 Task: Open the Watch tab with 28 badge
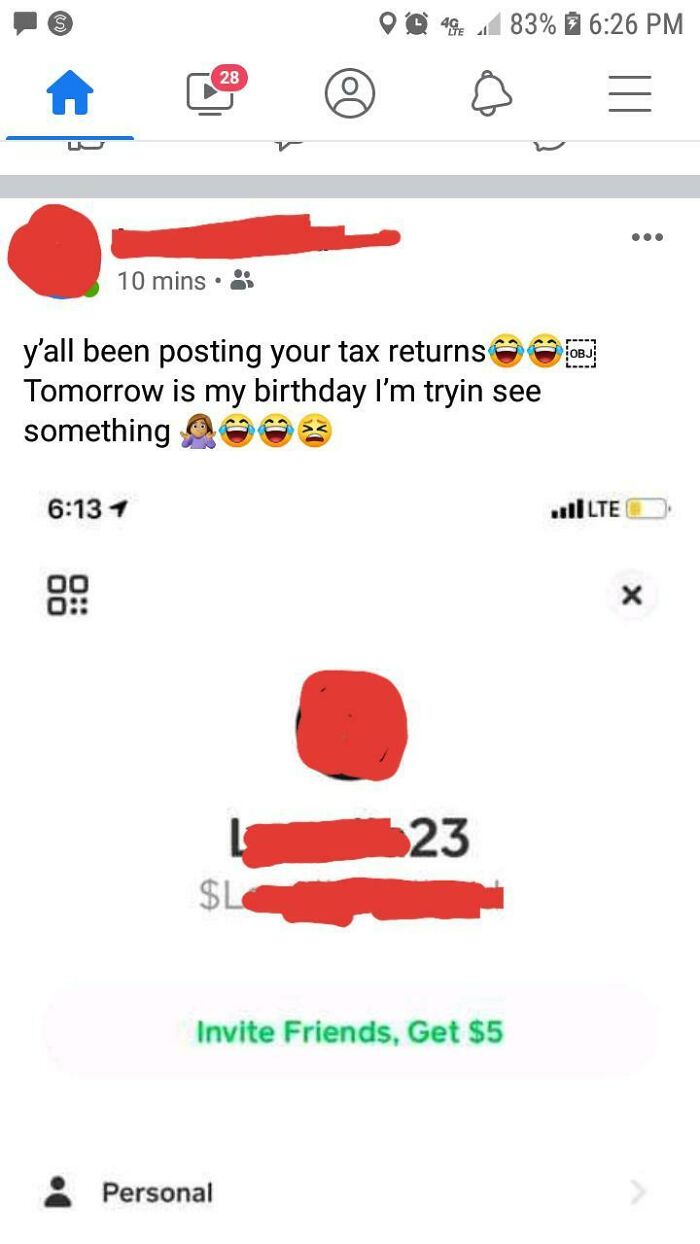click(211, 94)
